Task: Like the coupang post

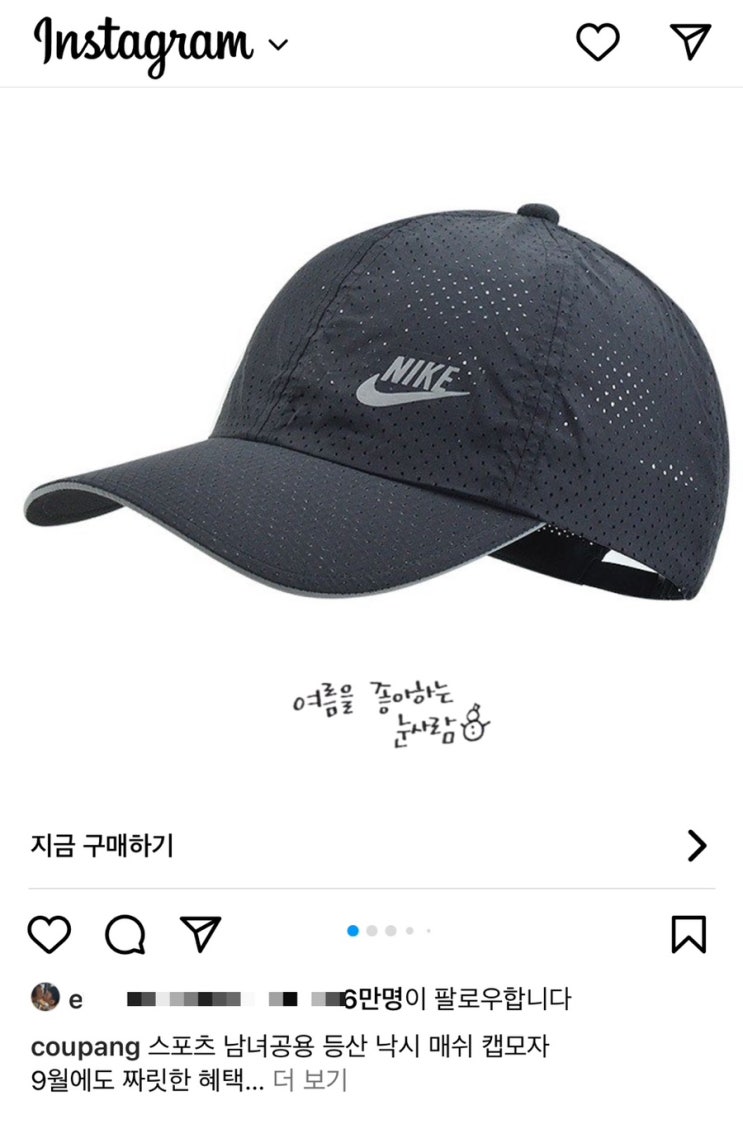Action: [49, 934]
